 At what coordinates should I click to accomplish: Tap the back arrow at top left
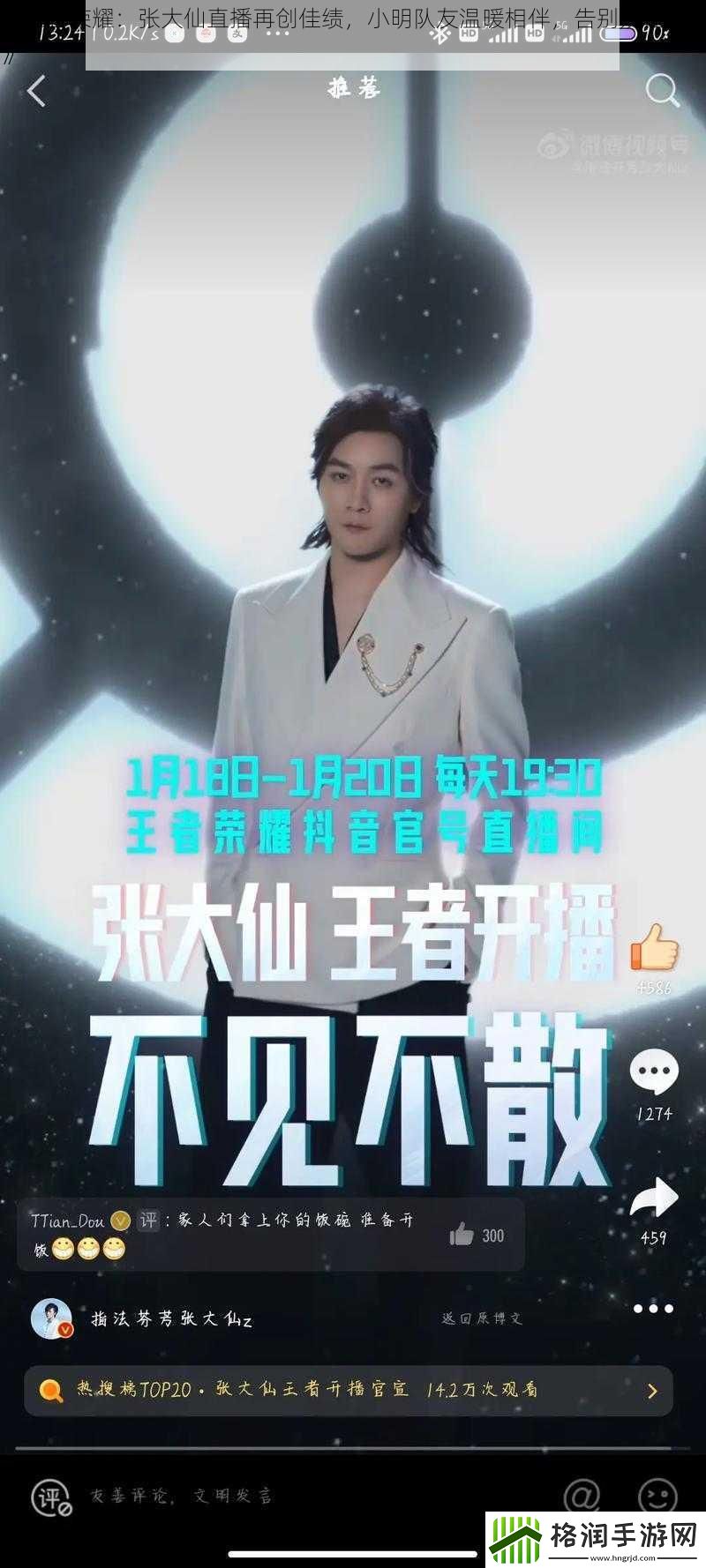tap(37, 92)
